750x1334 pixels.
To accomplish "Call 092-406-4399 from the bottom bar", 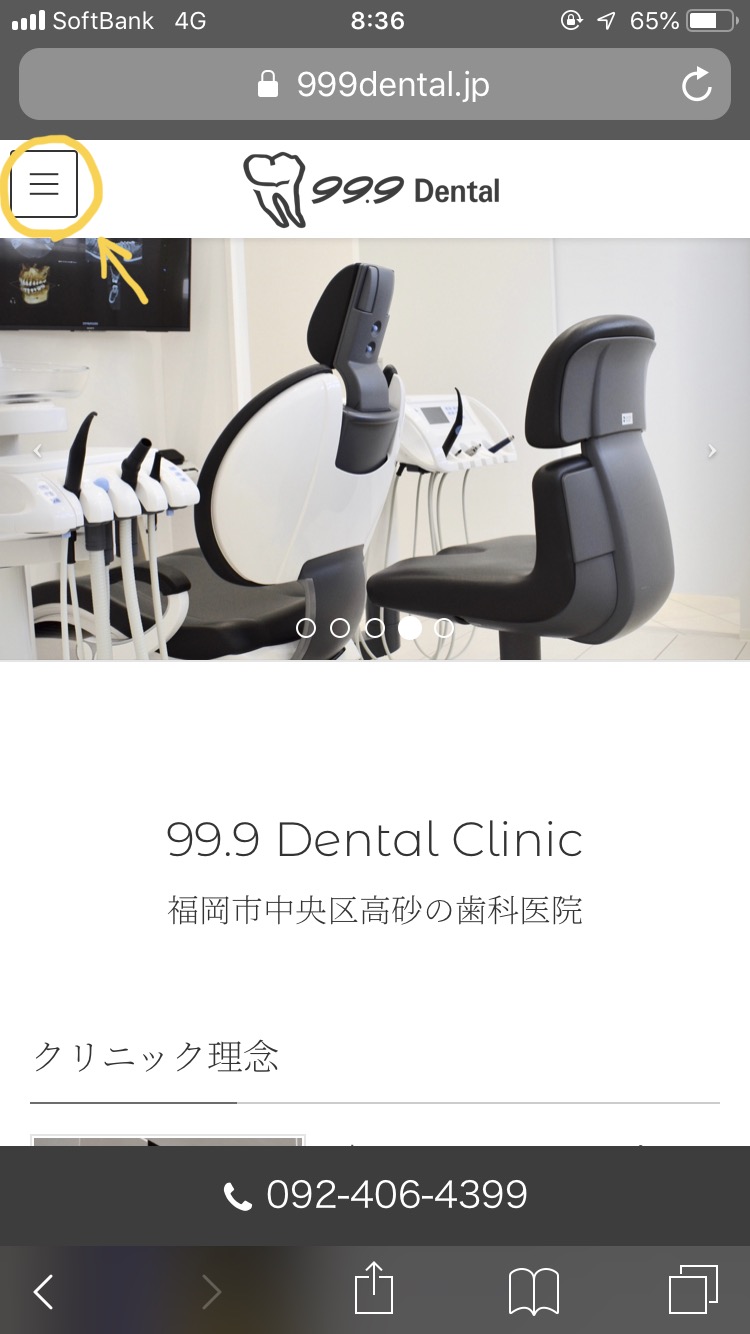I will point(375,1195).
